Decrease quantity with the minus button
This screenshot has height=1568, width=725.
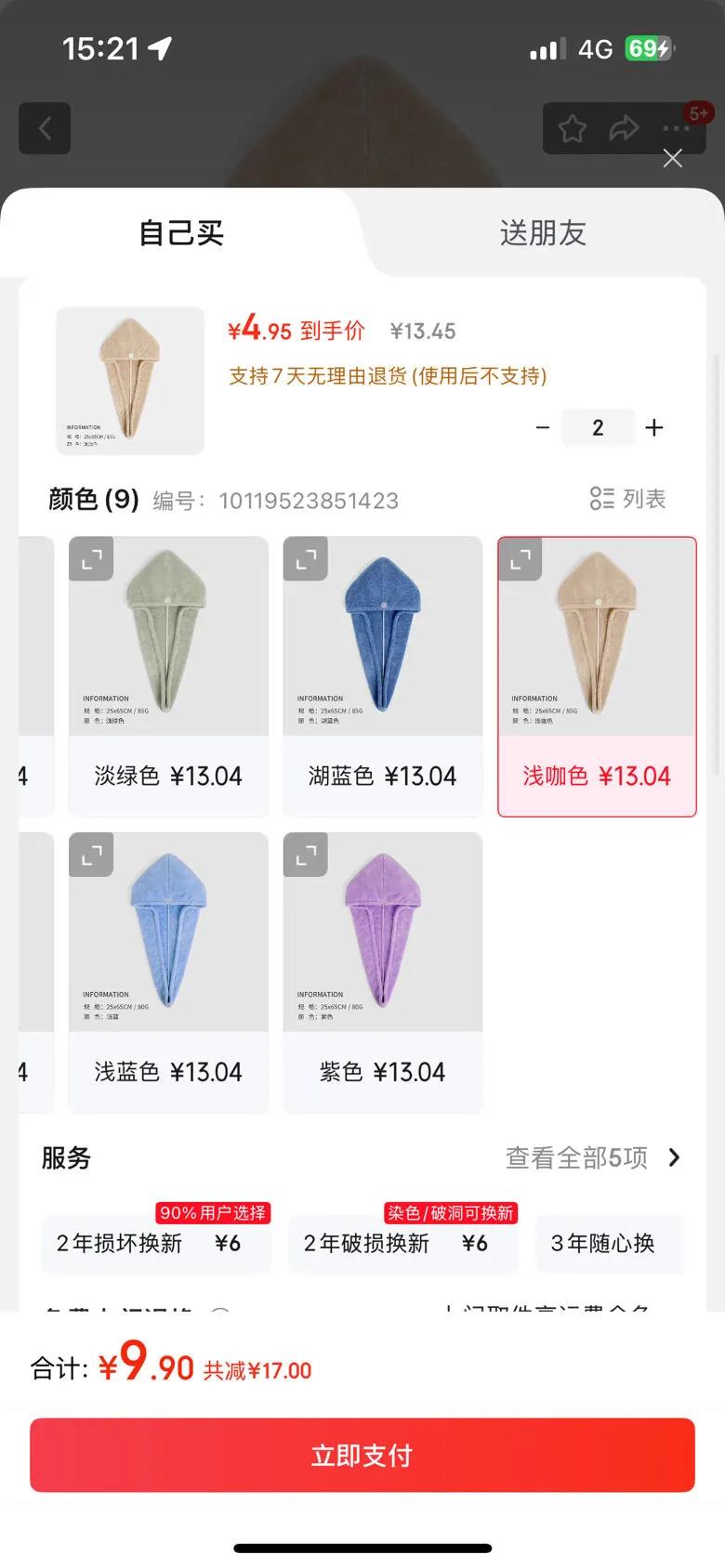tap(543, 427)
